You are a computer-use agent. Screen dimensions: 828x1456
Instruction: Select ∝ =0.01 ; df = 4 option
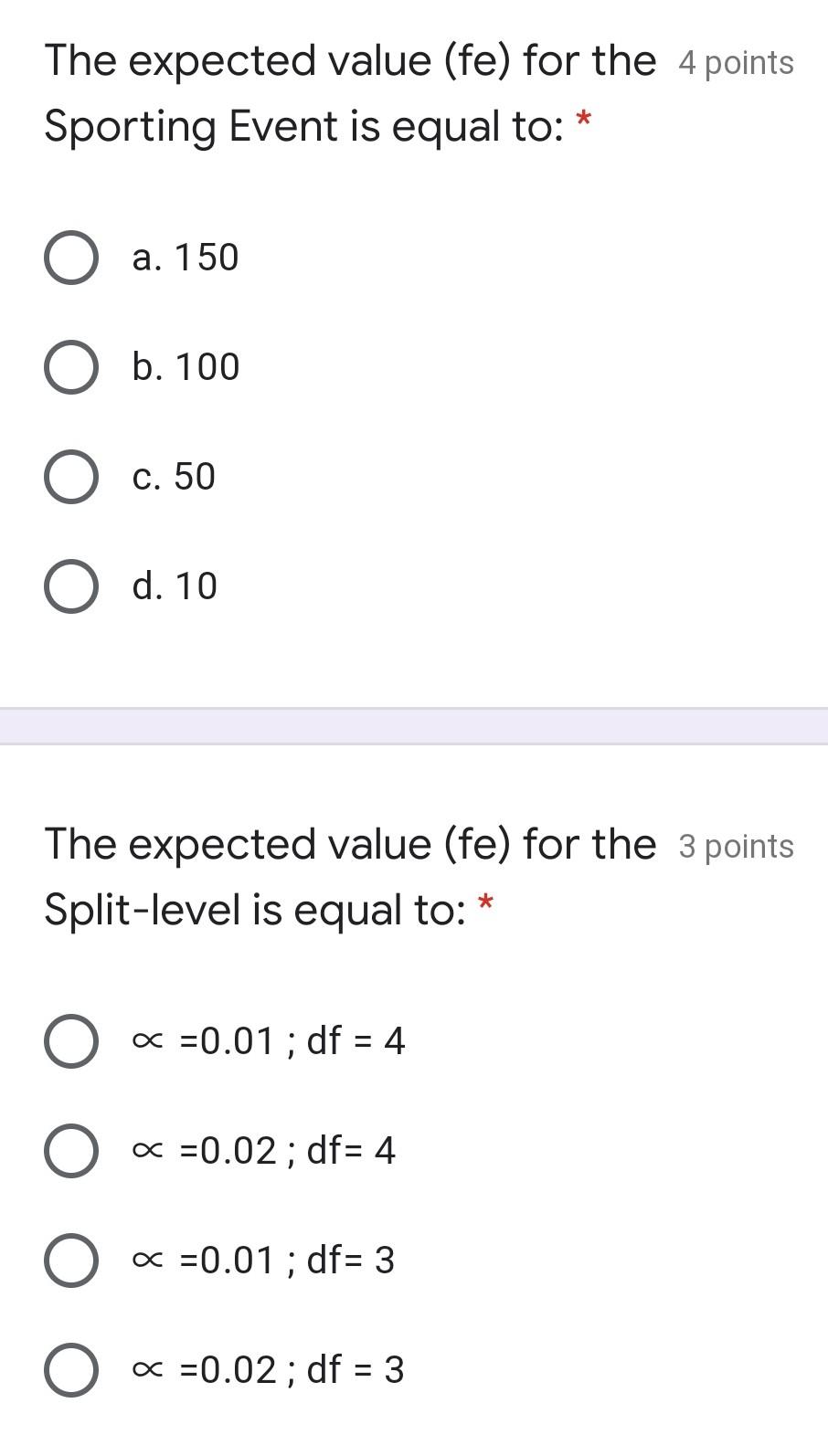pos(71,1041)
